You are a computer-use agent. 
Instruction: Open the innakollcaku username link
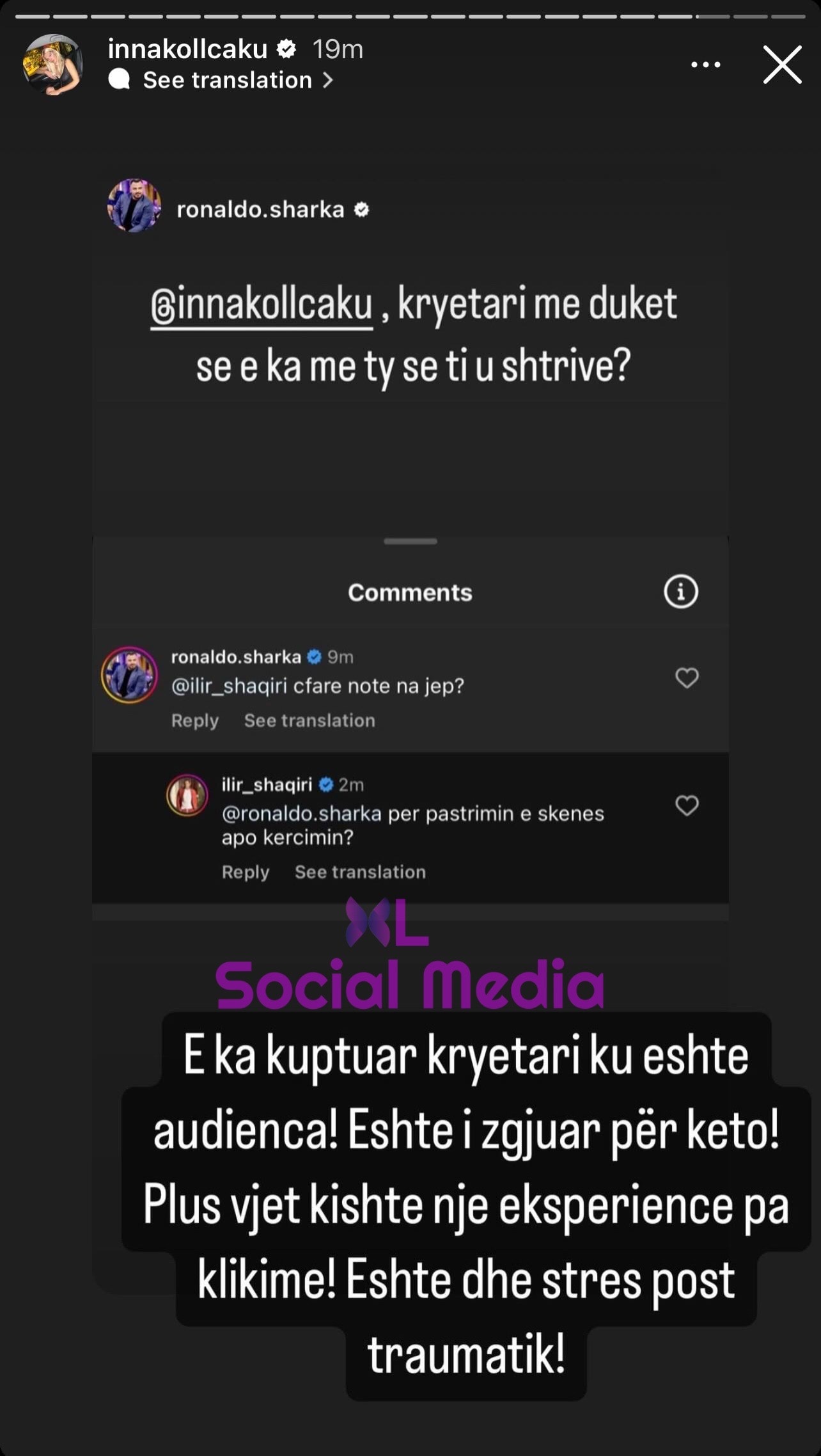[x=187, y=49]
